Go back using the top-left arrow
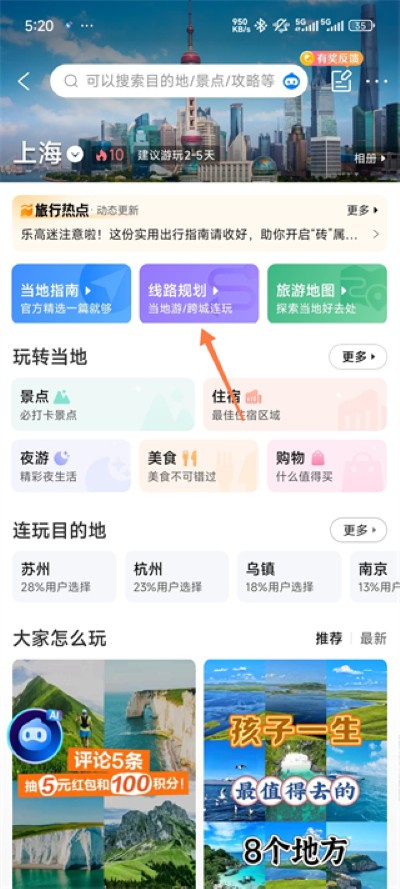400x889 pixels. click(x=23, y=82)
